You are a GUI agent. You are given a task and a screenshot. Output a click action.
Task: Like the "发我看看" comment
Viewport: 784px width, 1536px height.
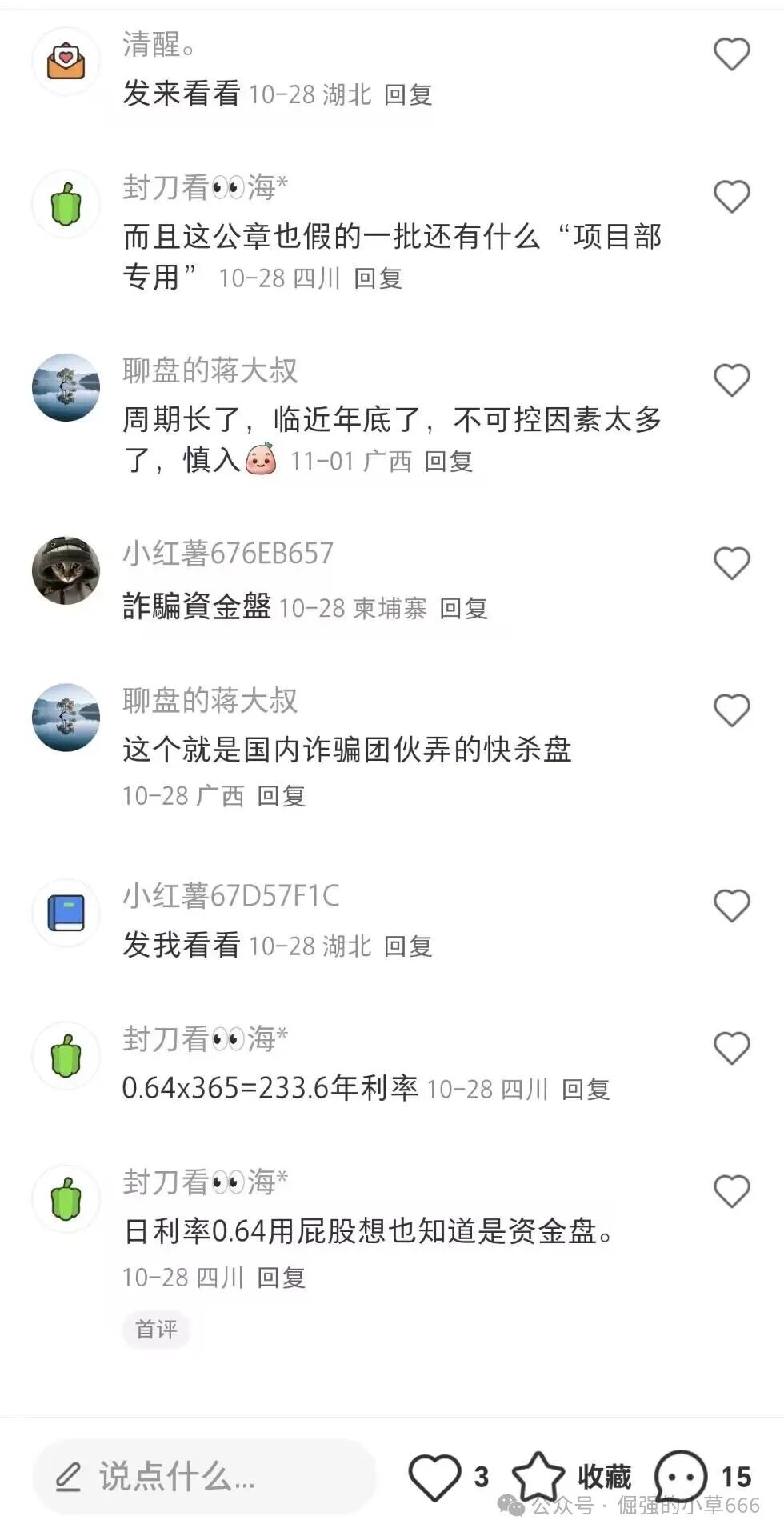pyautogui.click(x=731, y=906)
